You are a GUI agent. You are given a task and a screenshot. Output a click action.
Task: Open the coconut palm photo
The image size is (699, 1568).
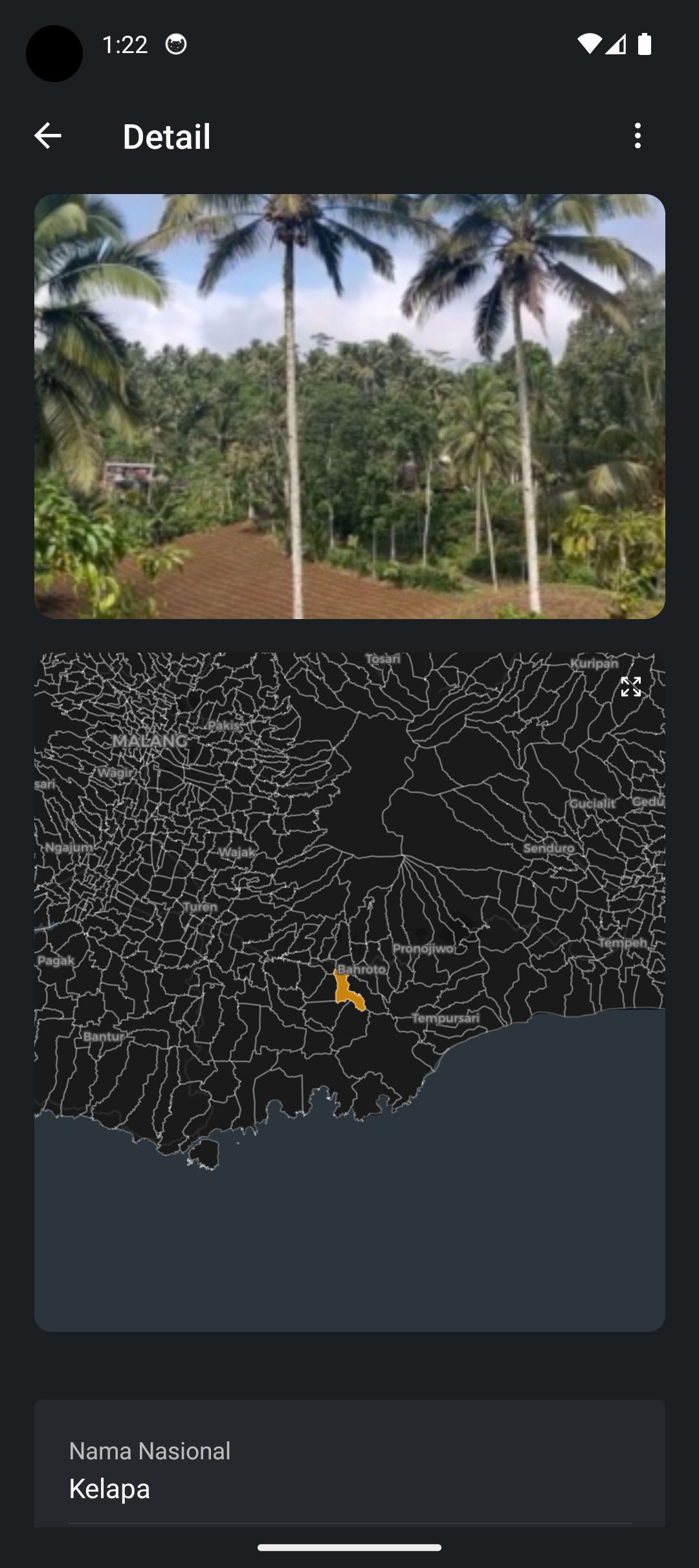pyautogui.click(x=349, y=406)
